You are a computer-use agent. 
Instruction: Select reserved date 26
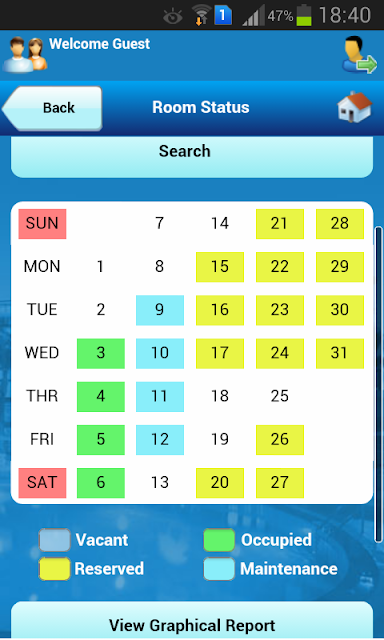coord(280,440)
